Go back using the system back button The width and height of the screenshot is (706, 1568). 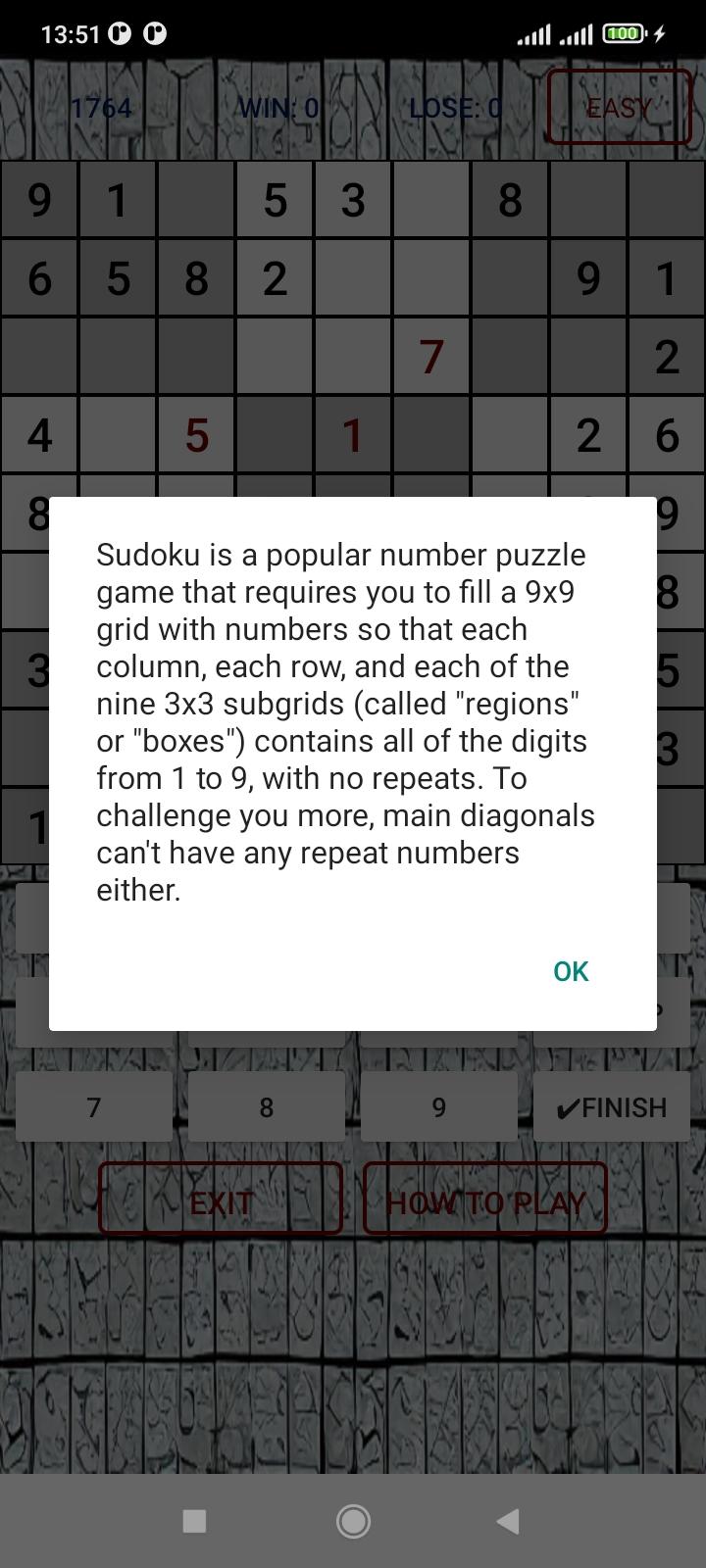(508, 1521)
